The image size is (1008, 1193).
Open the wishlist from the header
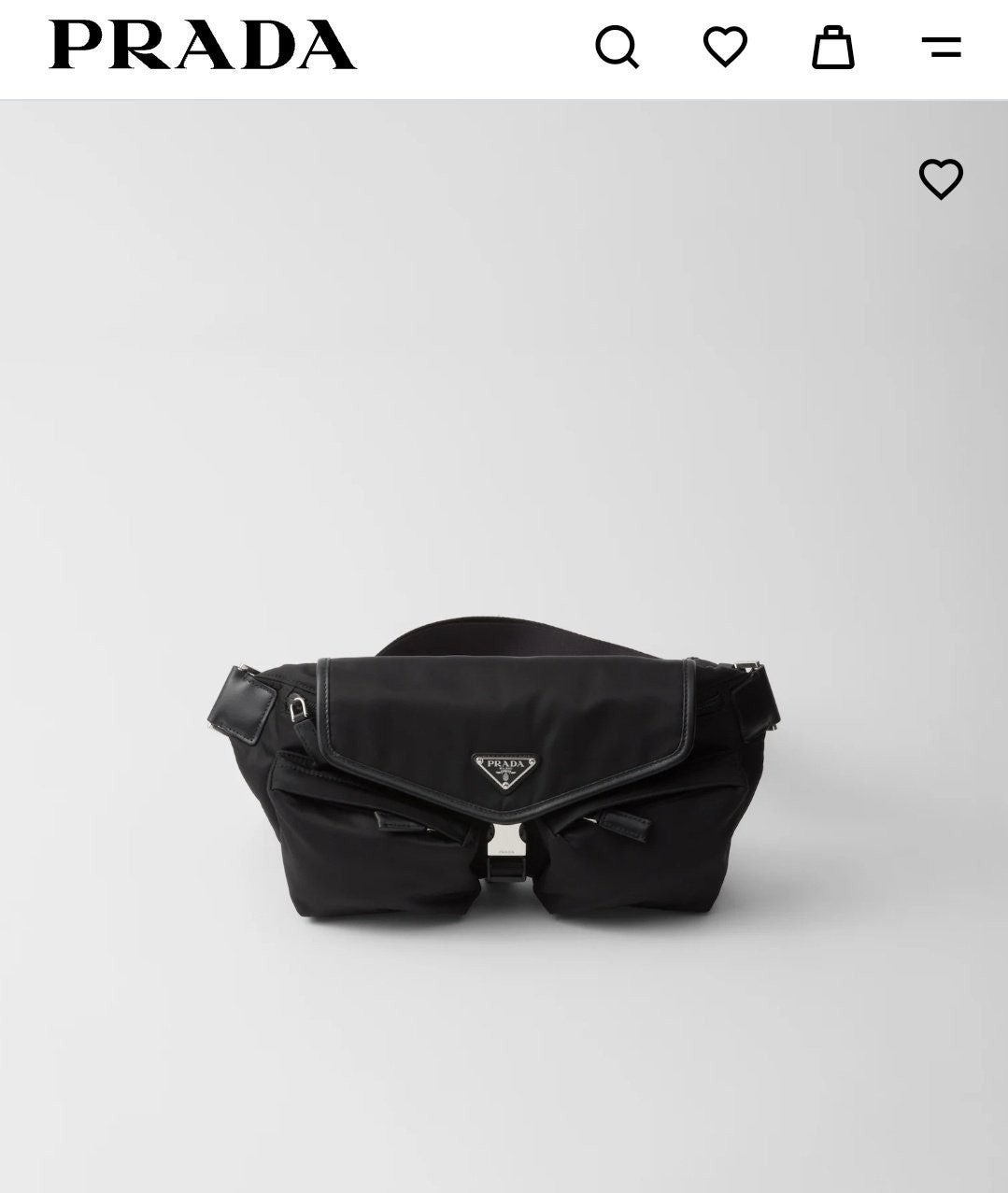[725, 47]
